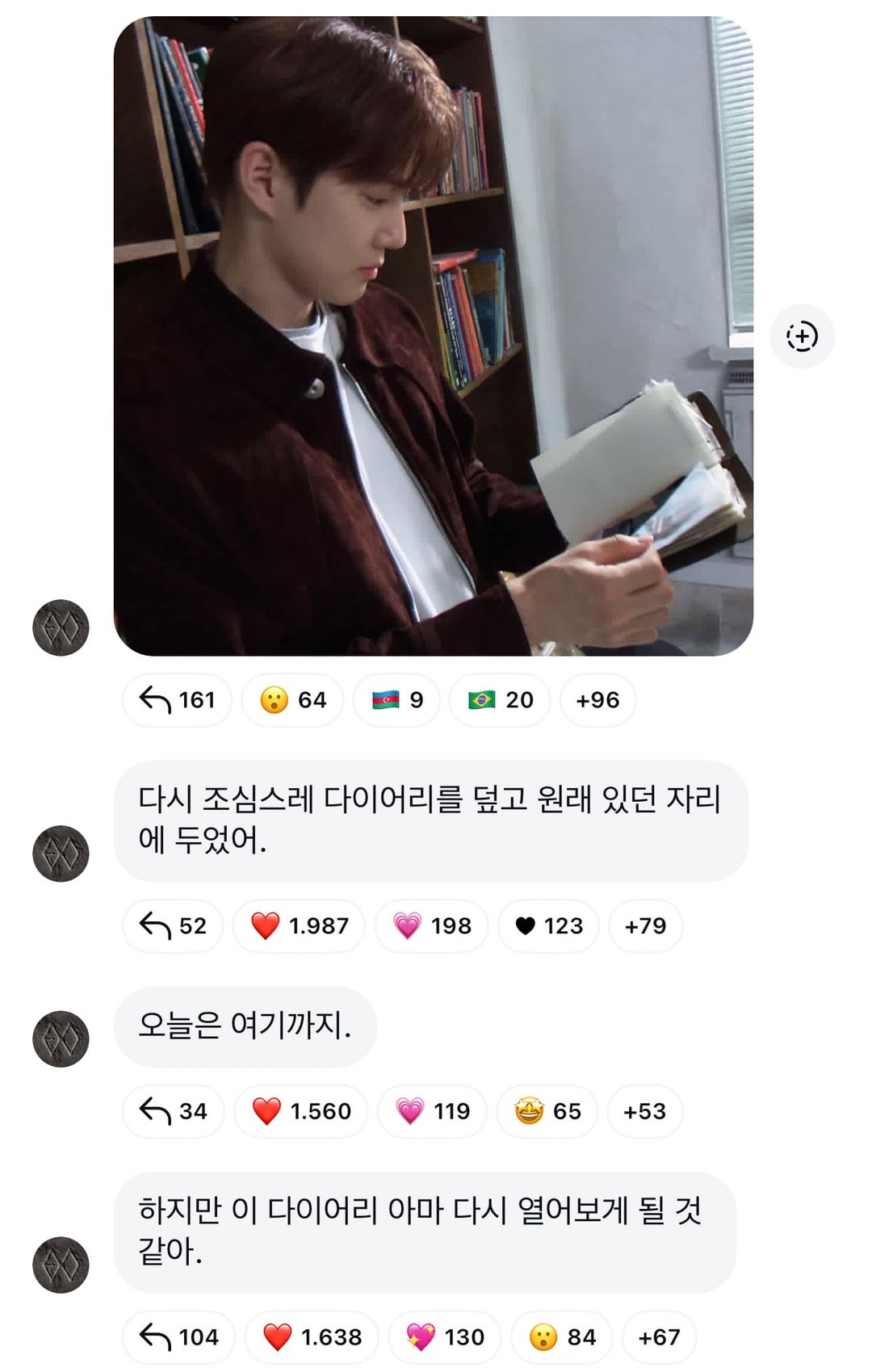Tap the pink heart reaction with 198
This screenshot has height=1372, width=872.
(432, 925)
